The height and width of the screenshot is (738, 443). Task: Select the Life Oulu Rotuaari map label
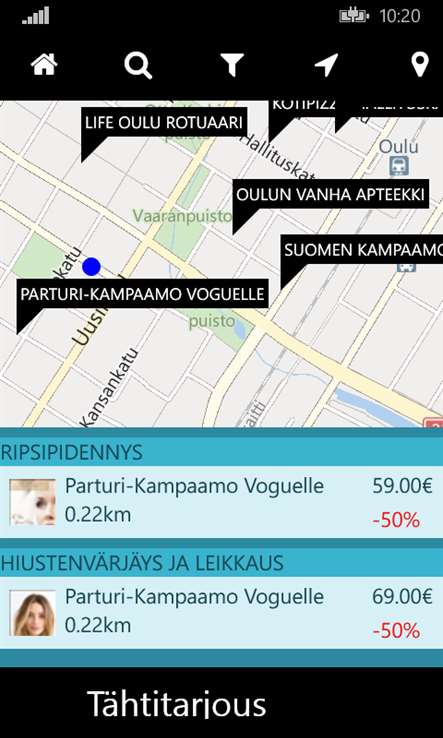164,123
